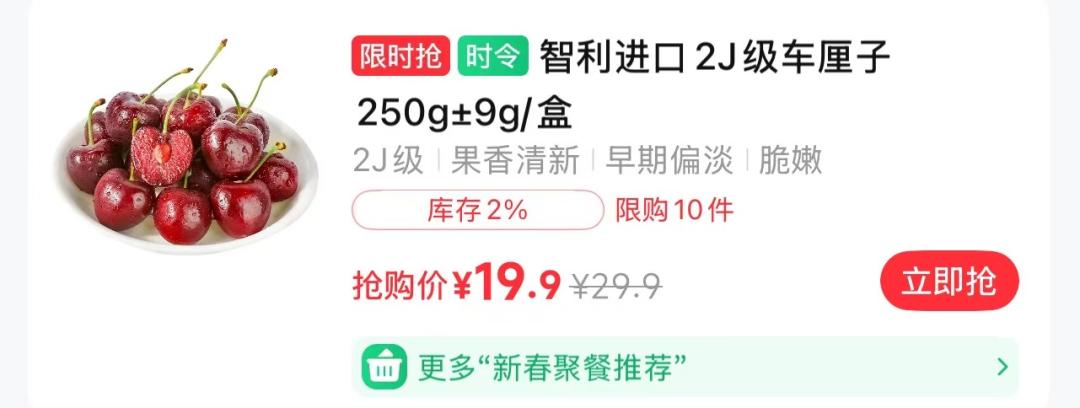The image size is (1080, 408).
Task: Open the 智利进口车厘子 product image
Action: pyautogui.click(x=185, y=150)
